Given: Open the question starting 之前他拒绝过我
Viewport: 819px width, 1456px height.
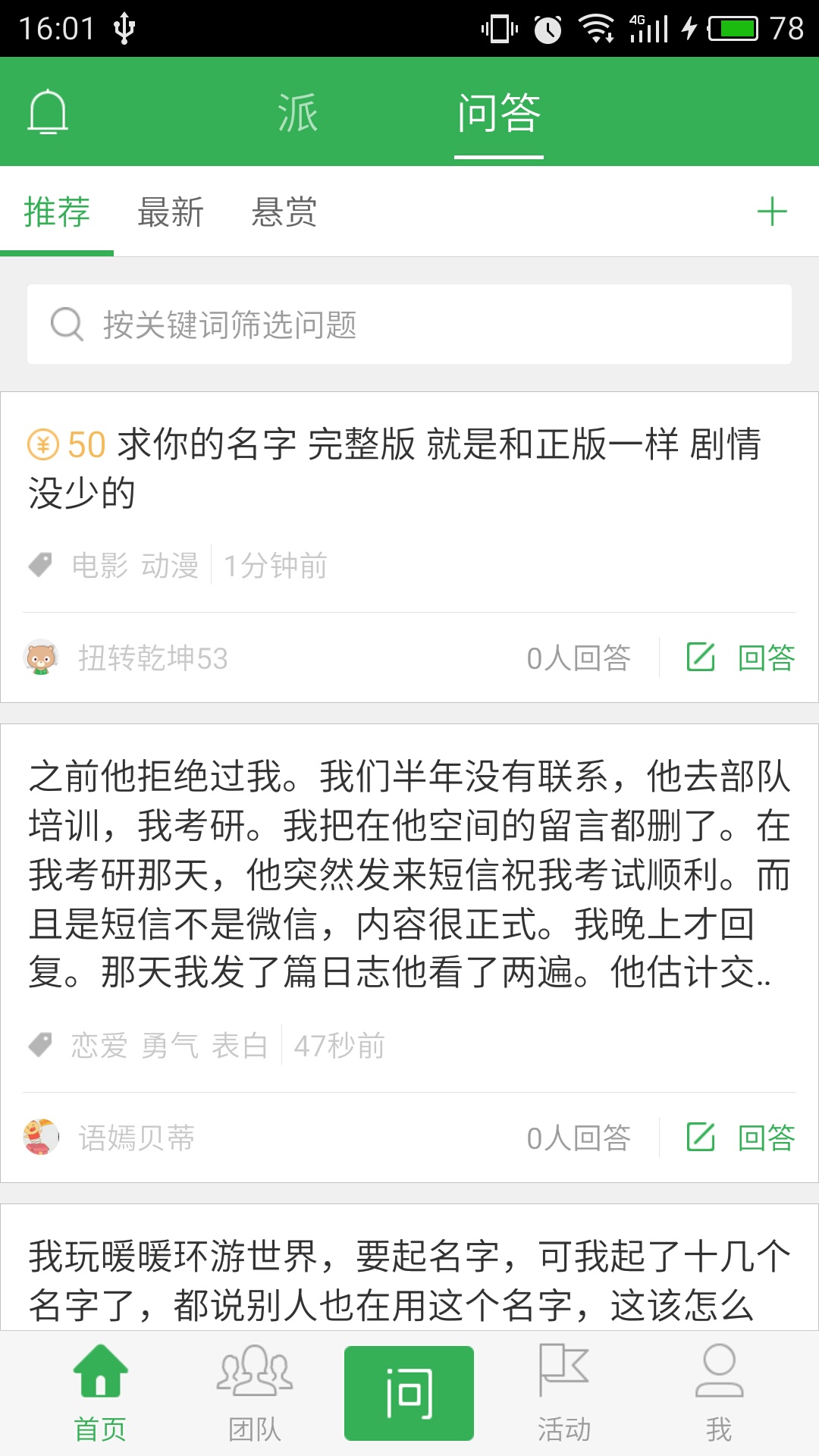Looking at the screenshot, I should tap(409, 874).
